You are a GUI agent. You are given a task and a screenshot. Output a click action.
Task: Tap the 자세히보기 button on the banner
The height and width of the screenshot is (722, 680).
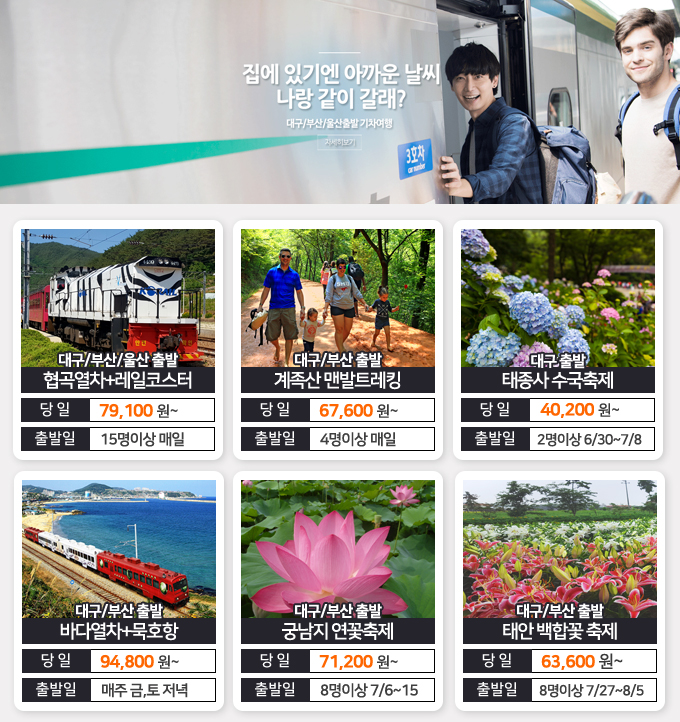pos(339,142)
